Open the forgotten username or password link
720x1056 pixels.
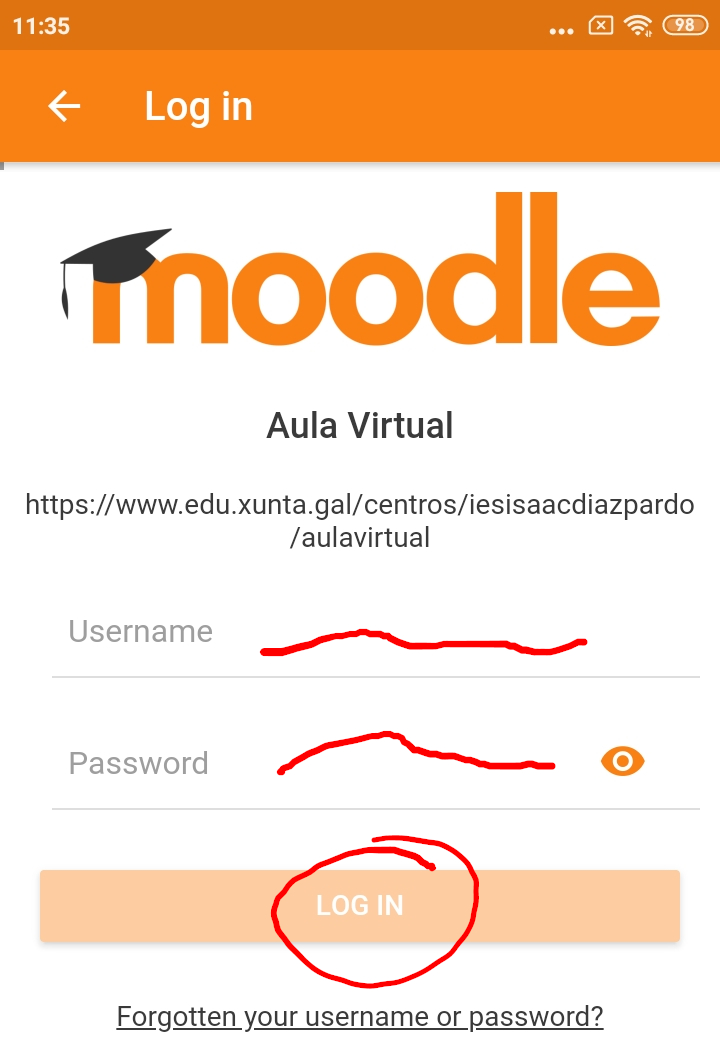pyautogui.click(x=360, y=1017)
